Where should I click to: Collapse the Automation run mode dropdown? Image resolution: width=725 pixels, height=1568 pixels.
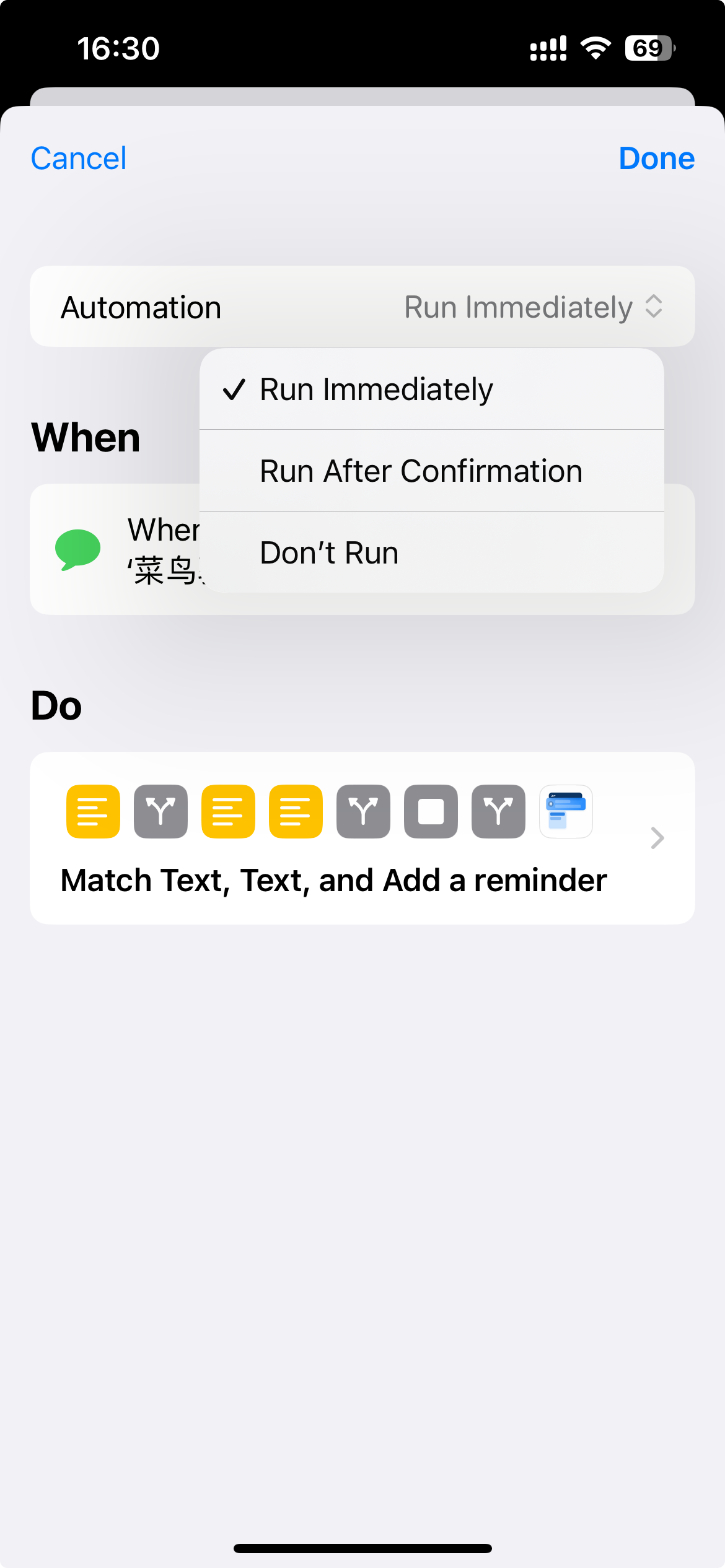pos(533,307)
